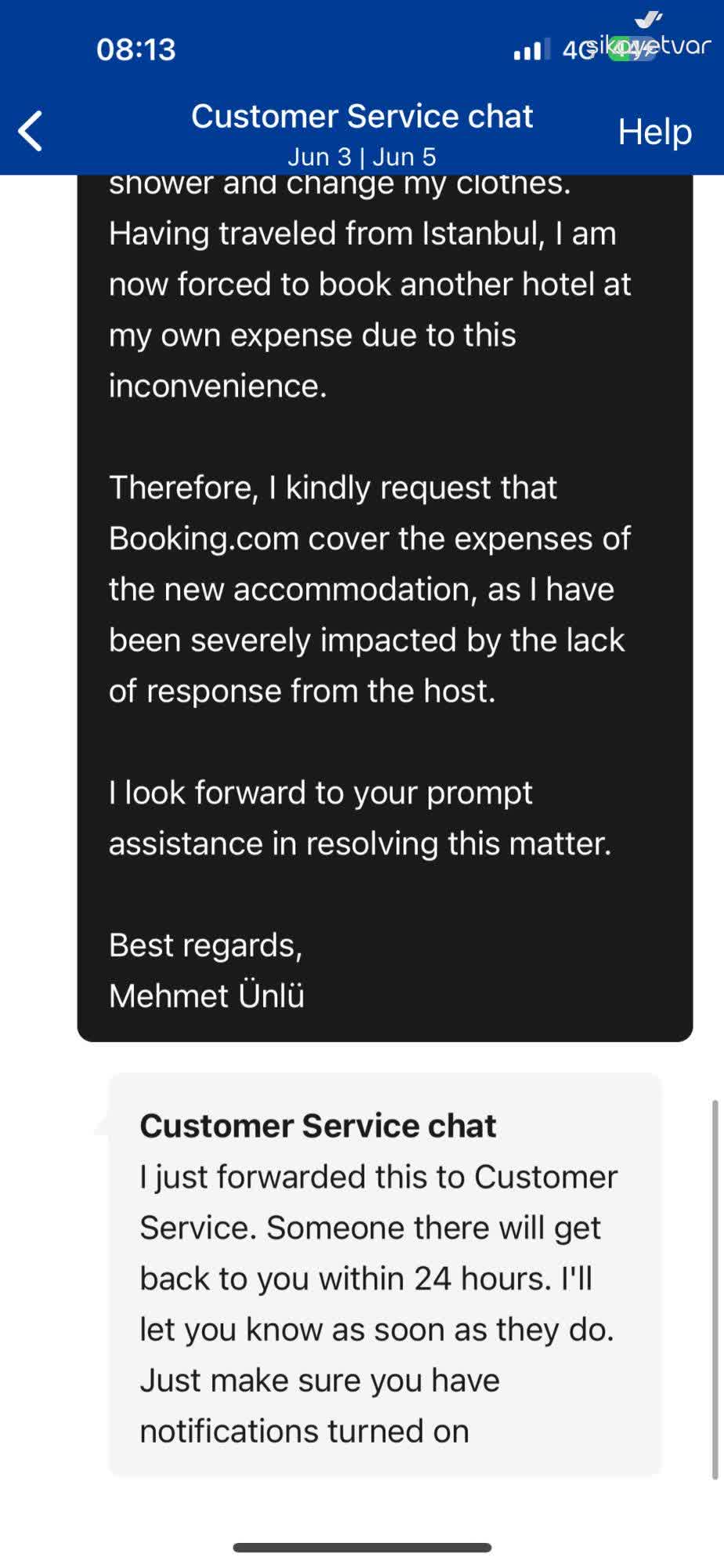Open the Help option
This screenshot has height=1568, width=724.
654,132
